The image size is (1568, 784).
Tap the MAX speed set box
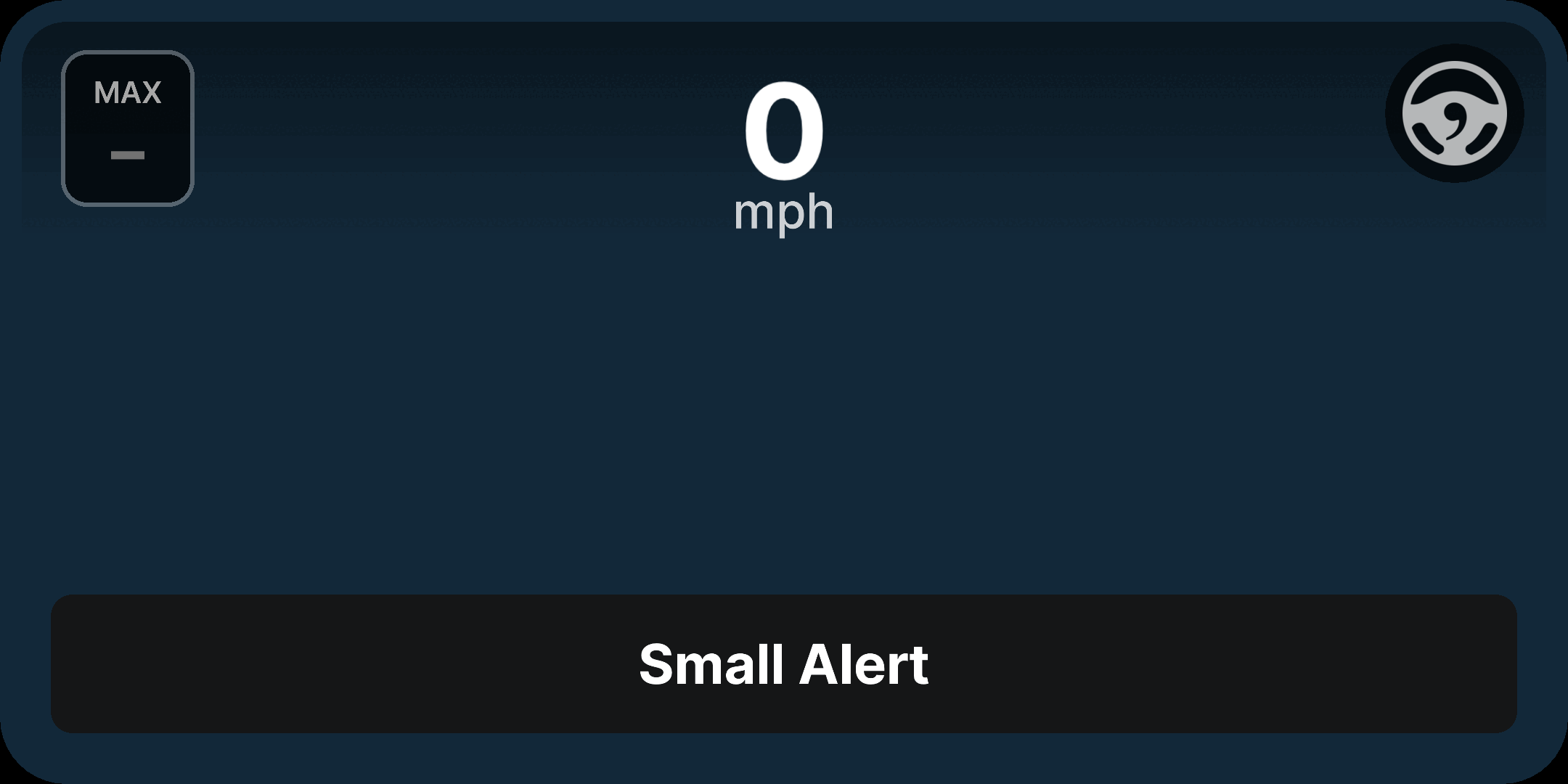tap(128, 128)
